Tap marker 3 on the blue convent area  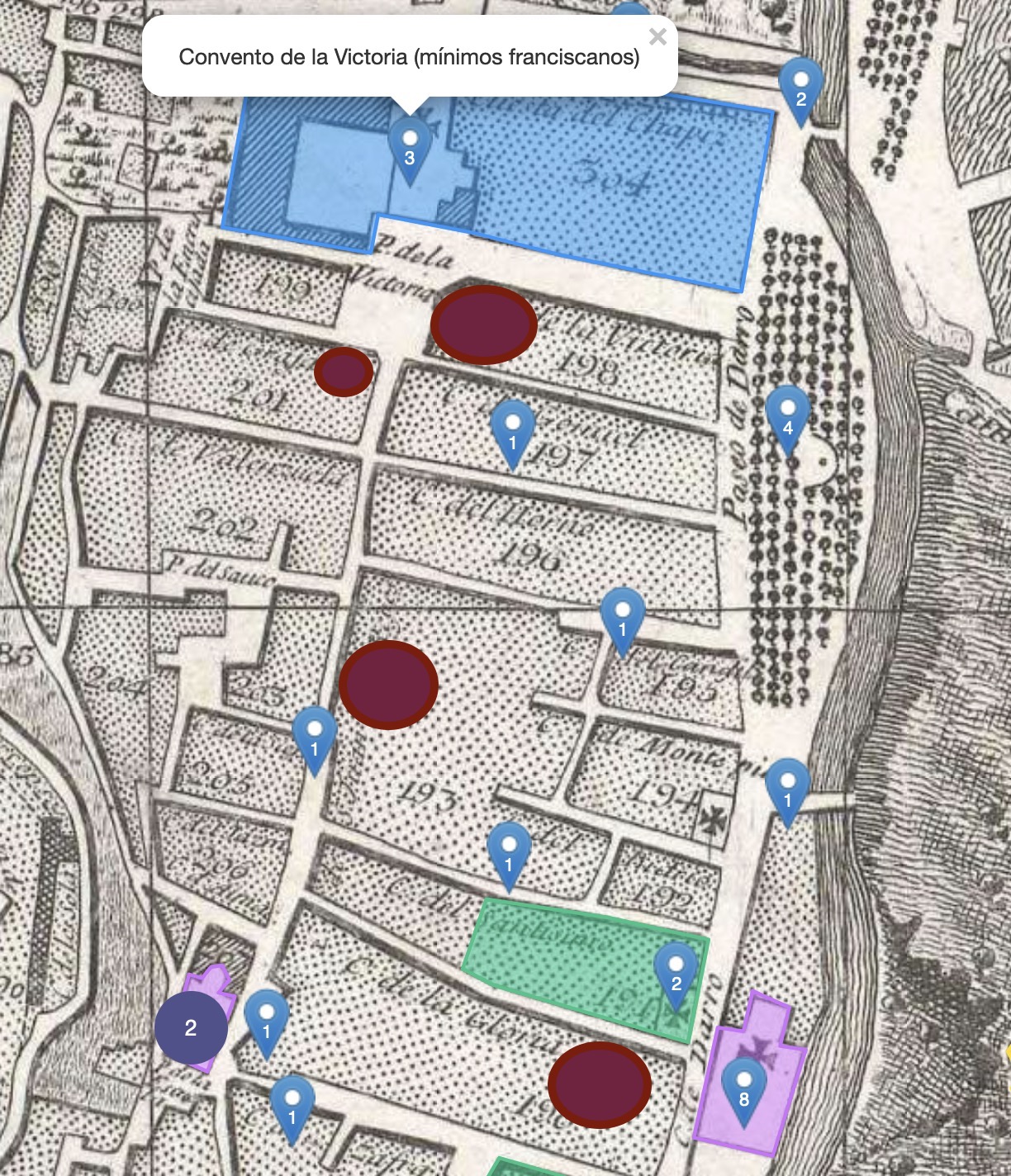pos(410,147)
